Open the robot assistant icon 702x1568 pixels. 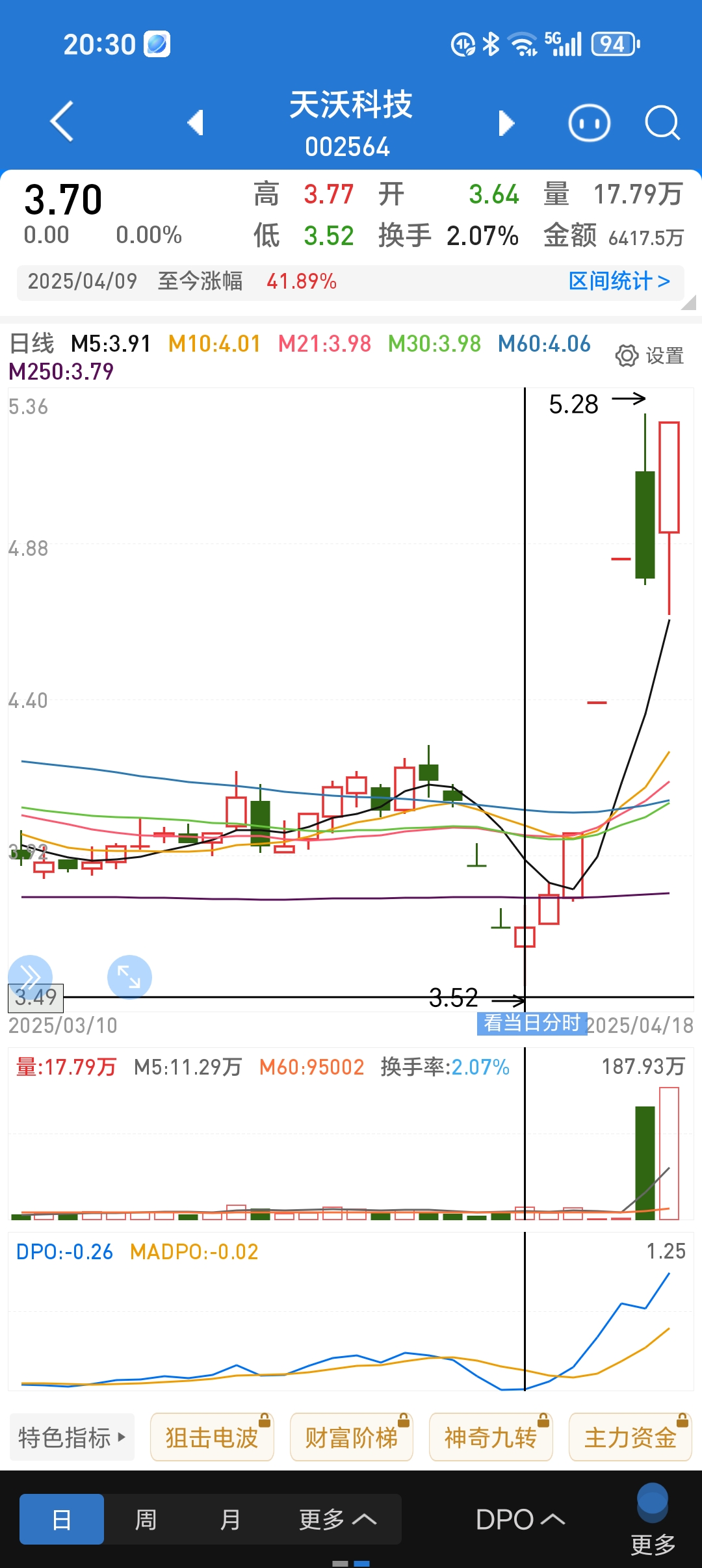coord(589,123)
